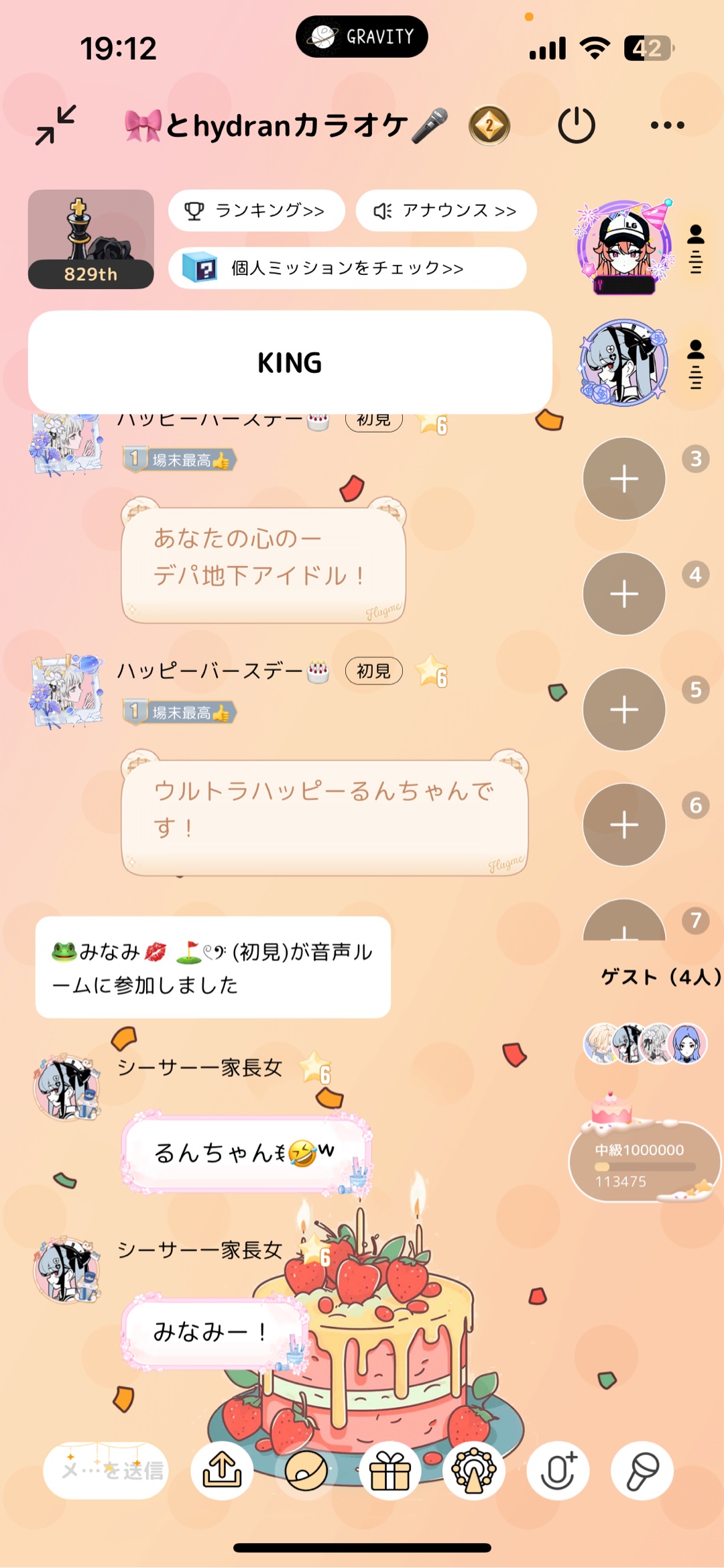Open the gift box panel

tap(390, 1471)
